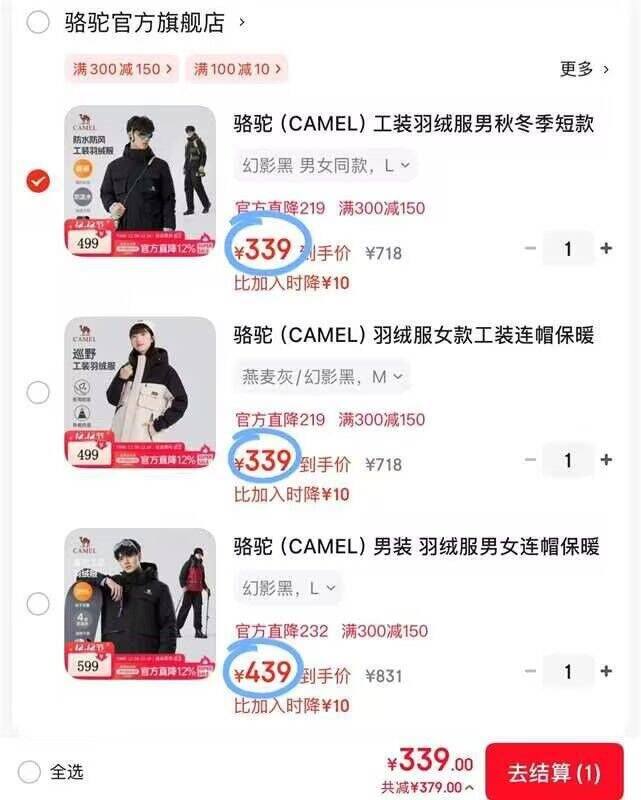Show more coupons via 更多

pos(584,69)
